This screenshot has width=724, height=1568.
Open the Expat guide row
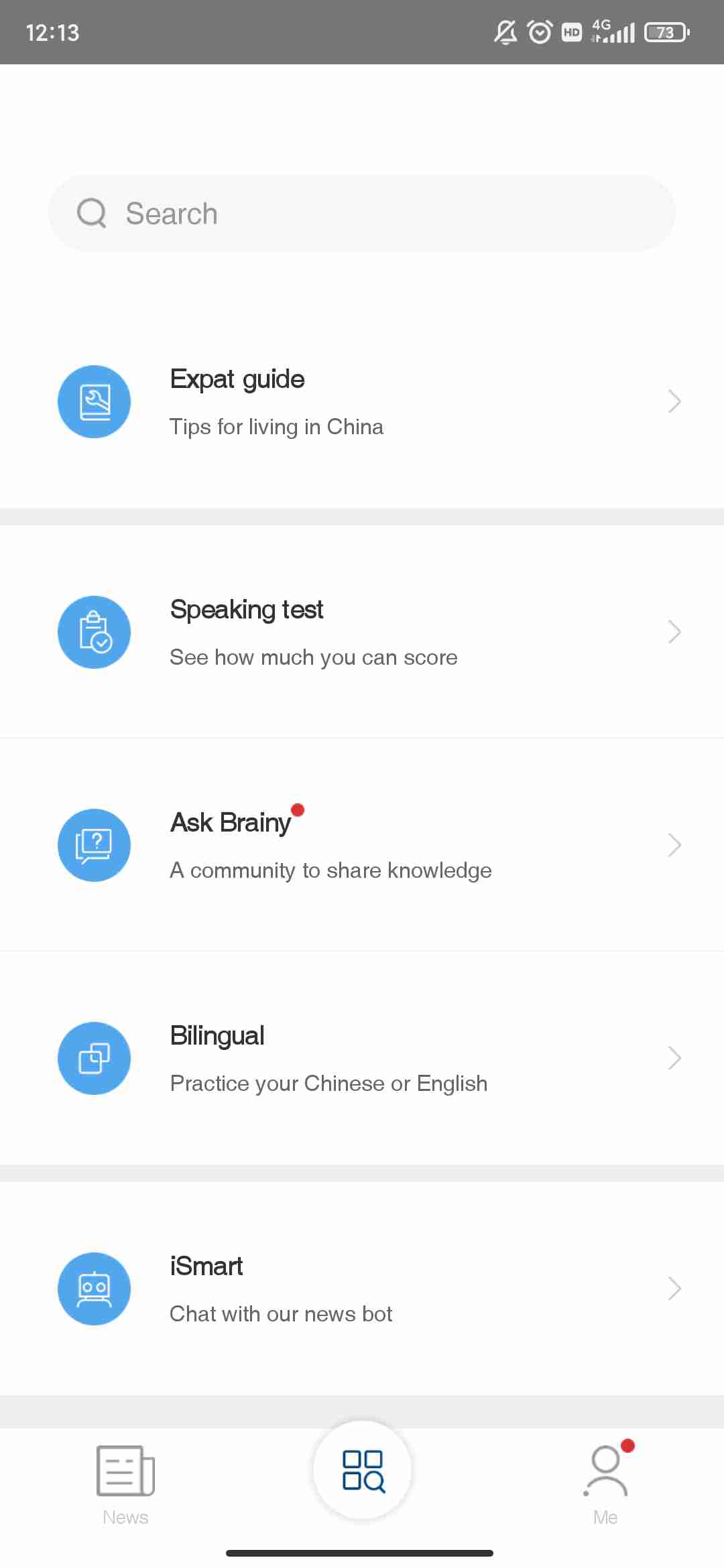coord(362,402)
